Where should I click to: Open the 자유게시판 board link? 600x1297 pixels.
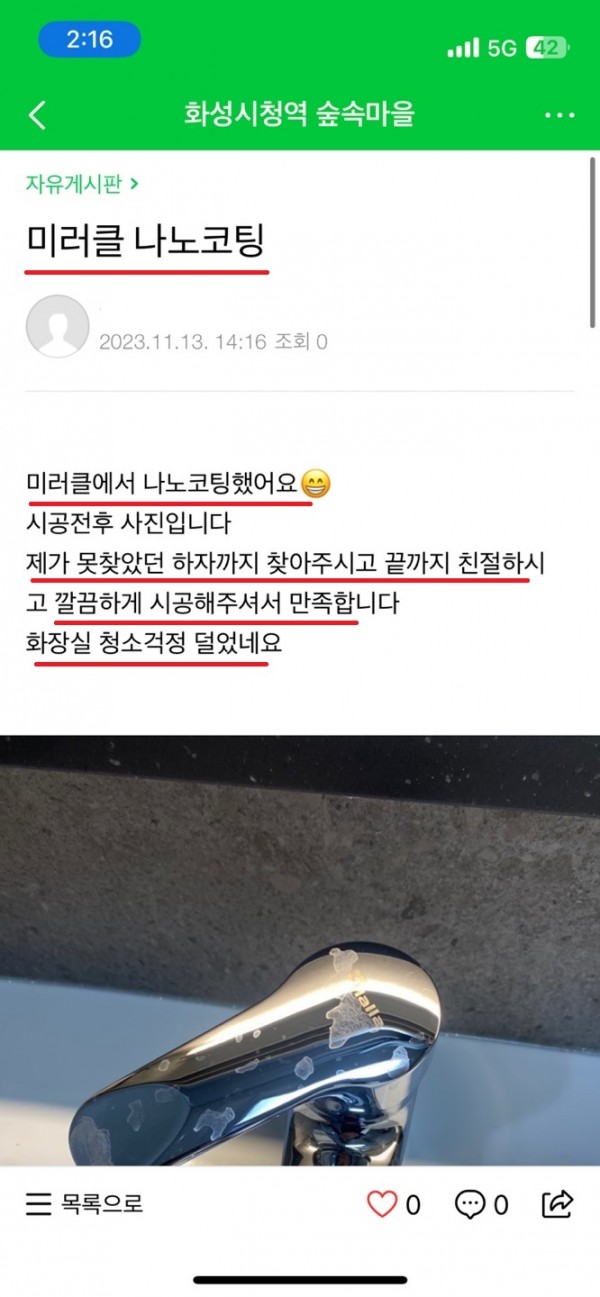(x=82, y=183)
